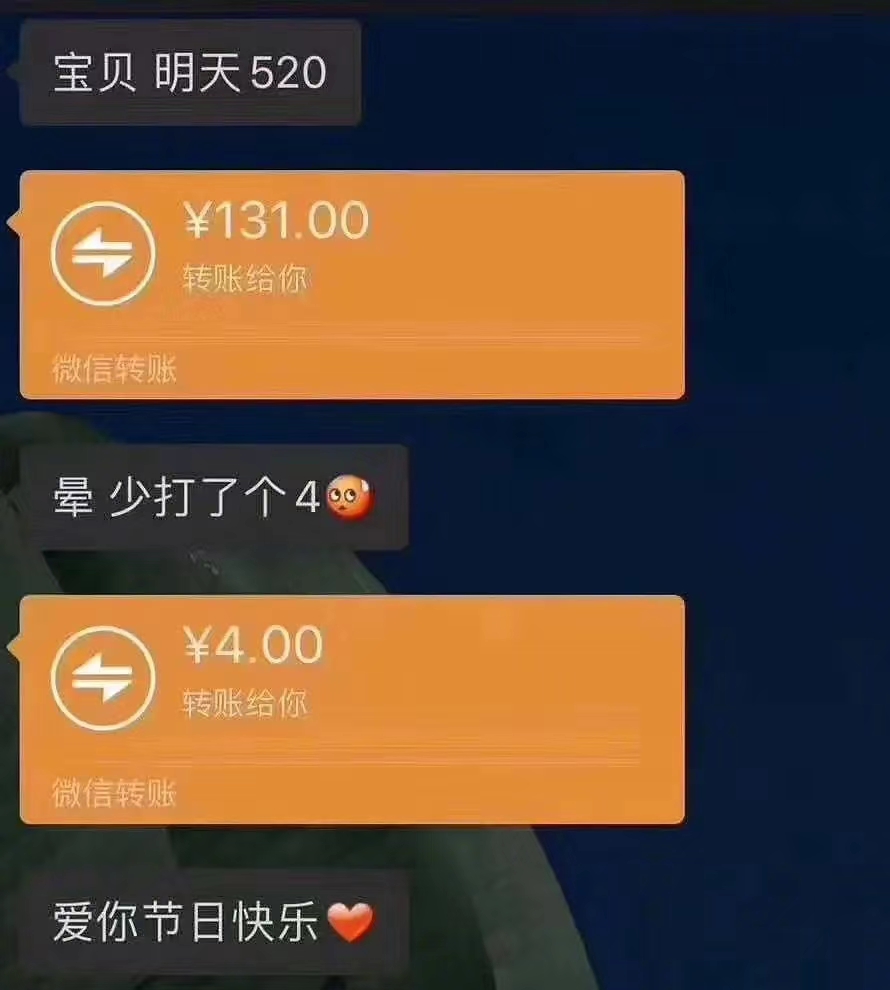Tap the 转账给你 text under ¥131.00
Image resolution: width=890 pixels, height=990 pixels.
[x=248, y=278]
